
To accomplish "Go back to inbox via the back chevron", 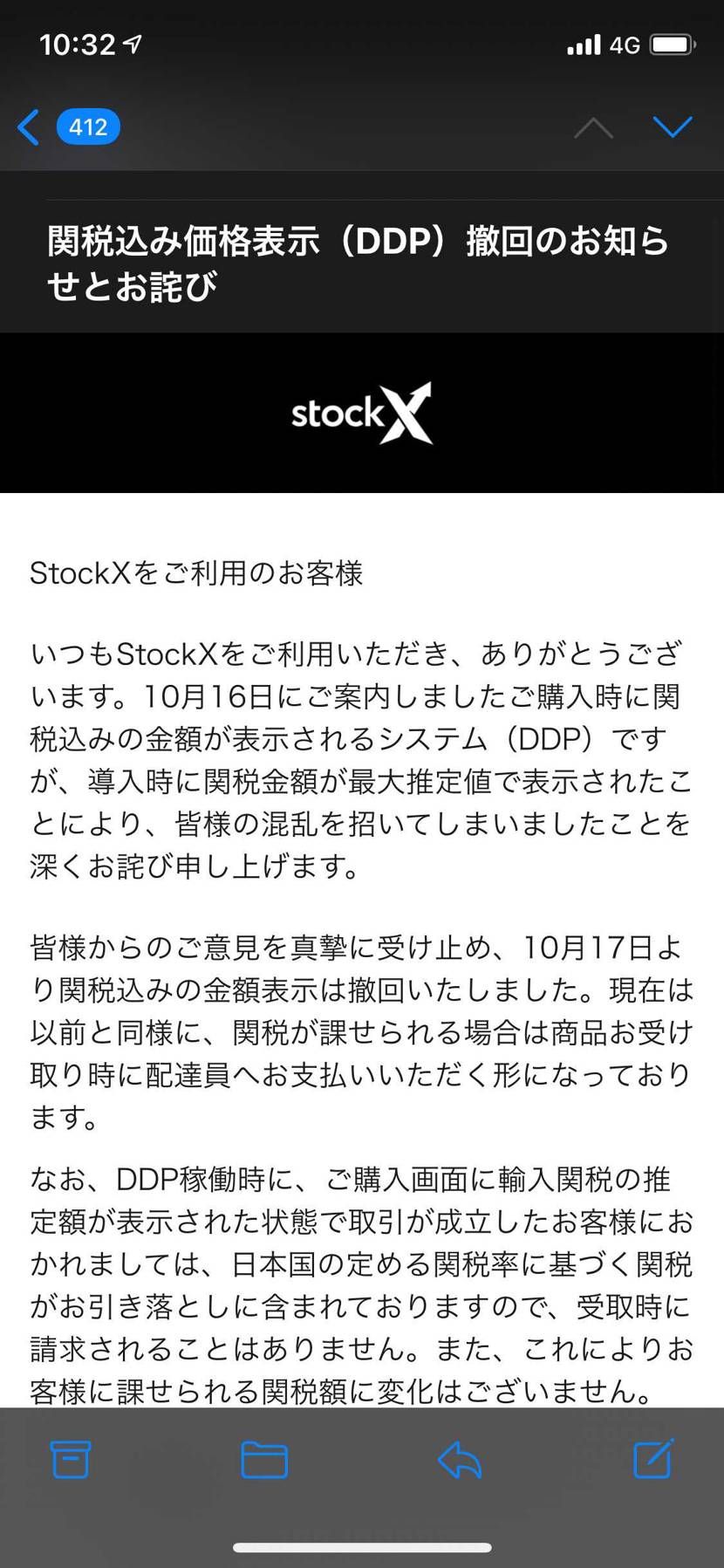I will pos(29,127).
